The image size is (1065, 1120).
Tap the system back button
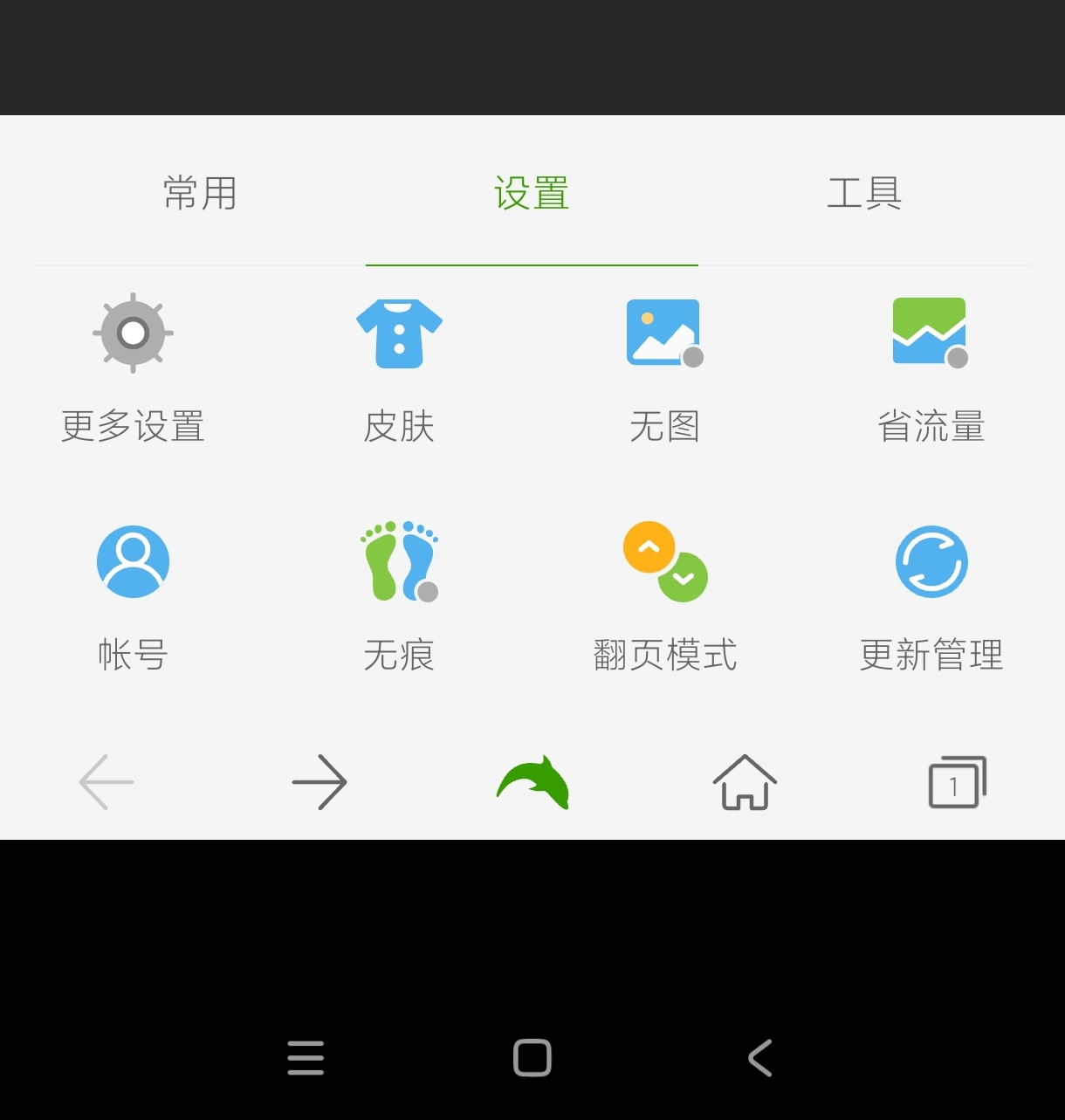point(760,1058)
